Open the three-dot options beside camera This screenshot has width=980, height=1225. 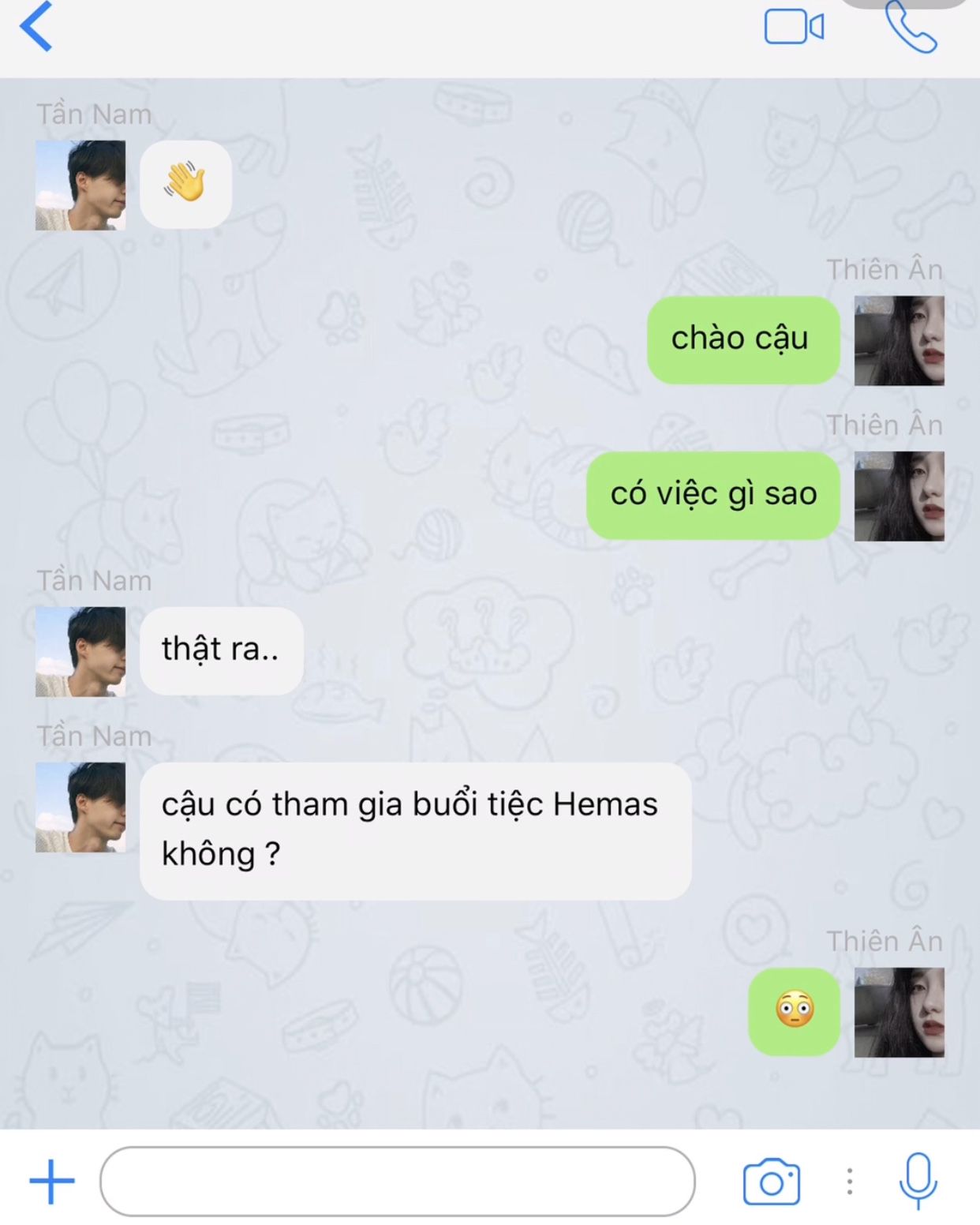(x=850, y=1182)
